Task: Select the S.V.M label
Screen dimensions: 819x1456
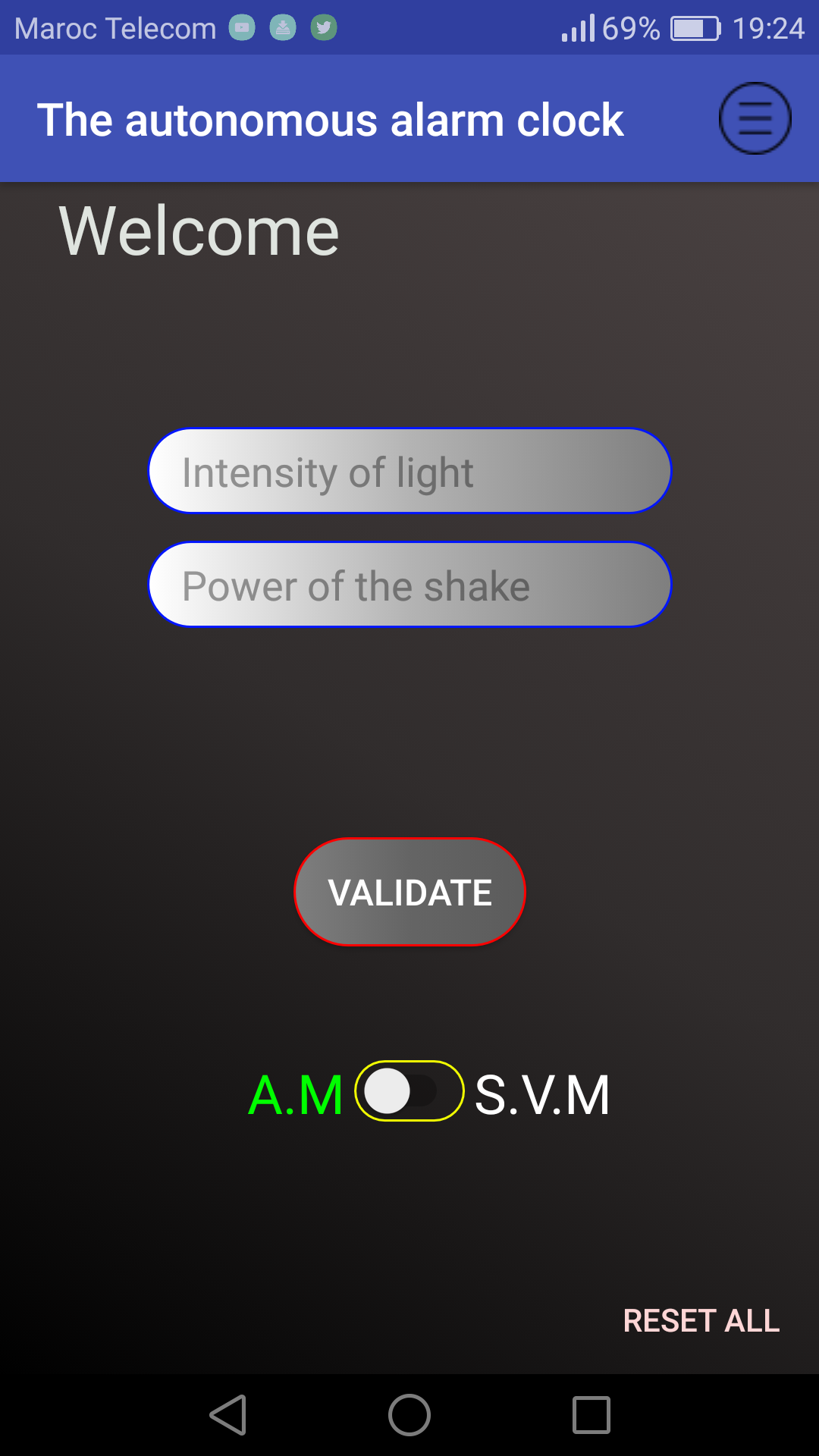Action: tap(542, 1092)
